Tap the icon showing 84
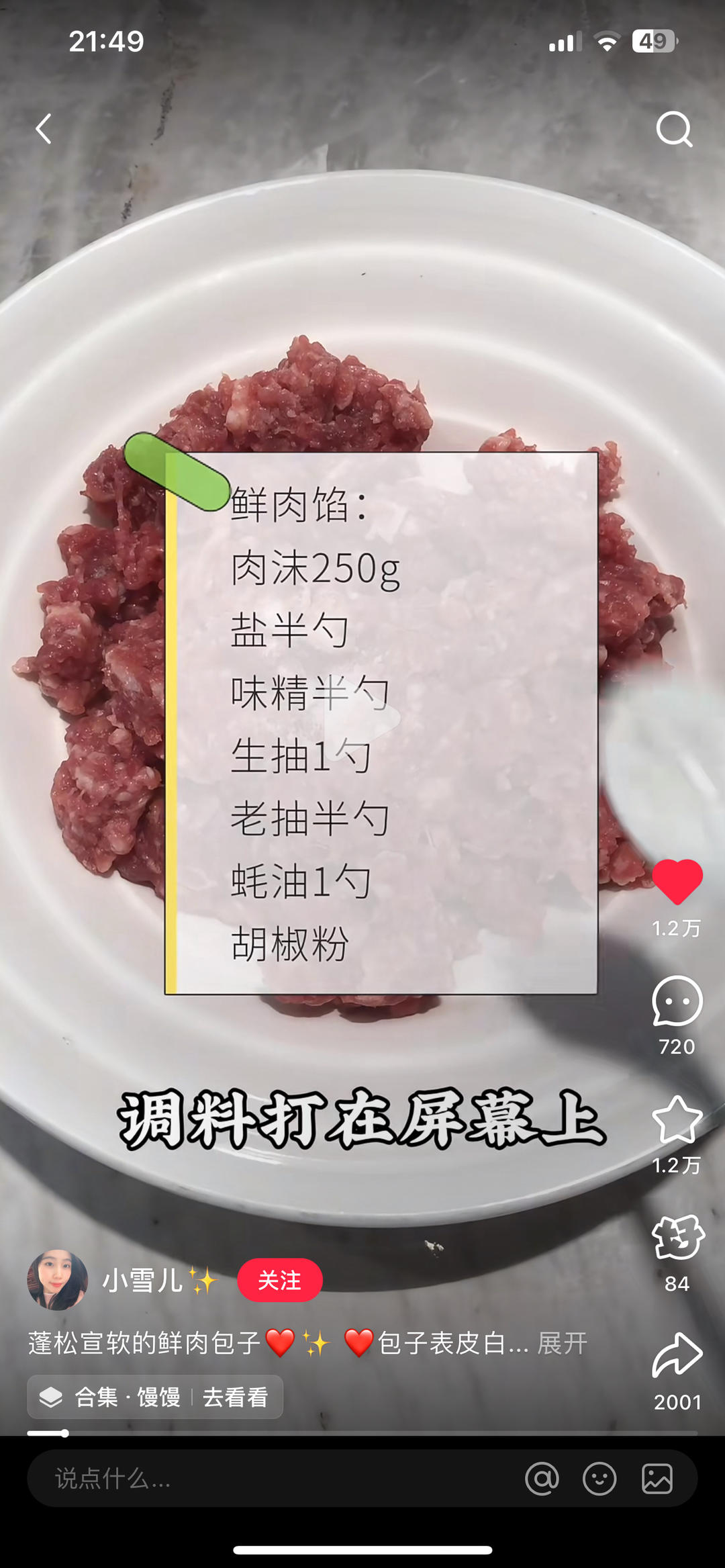Viewport: 725px width, 1568px height. (677, 1237)
